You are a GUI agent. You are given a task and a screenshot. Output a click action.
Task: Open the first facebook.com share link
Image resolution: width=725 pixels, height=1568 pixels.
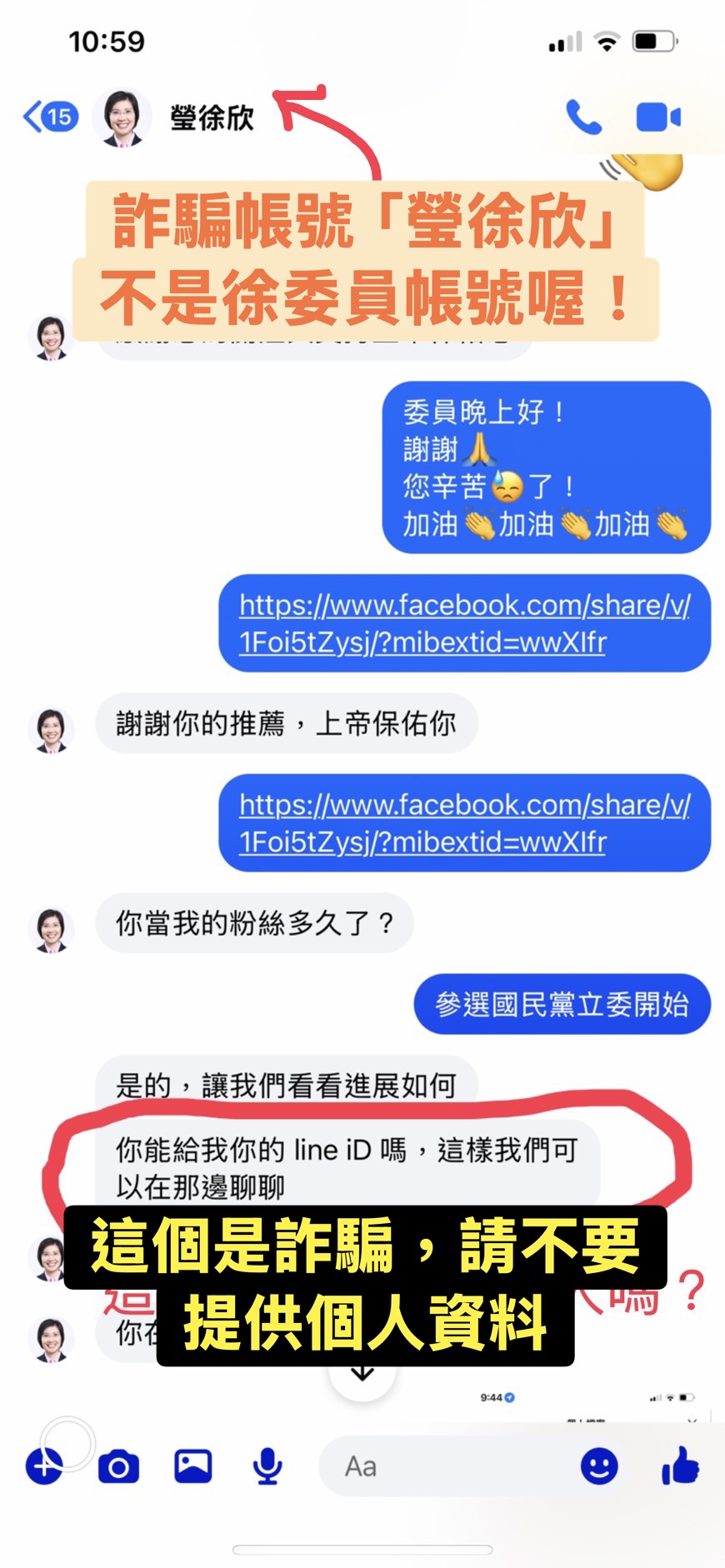point(463,622)
